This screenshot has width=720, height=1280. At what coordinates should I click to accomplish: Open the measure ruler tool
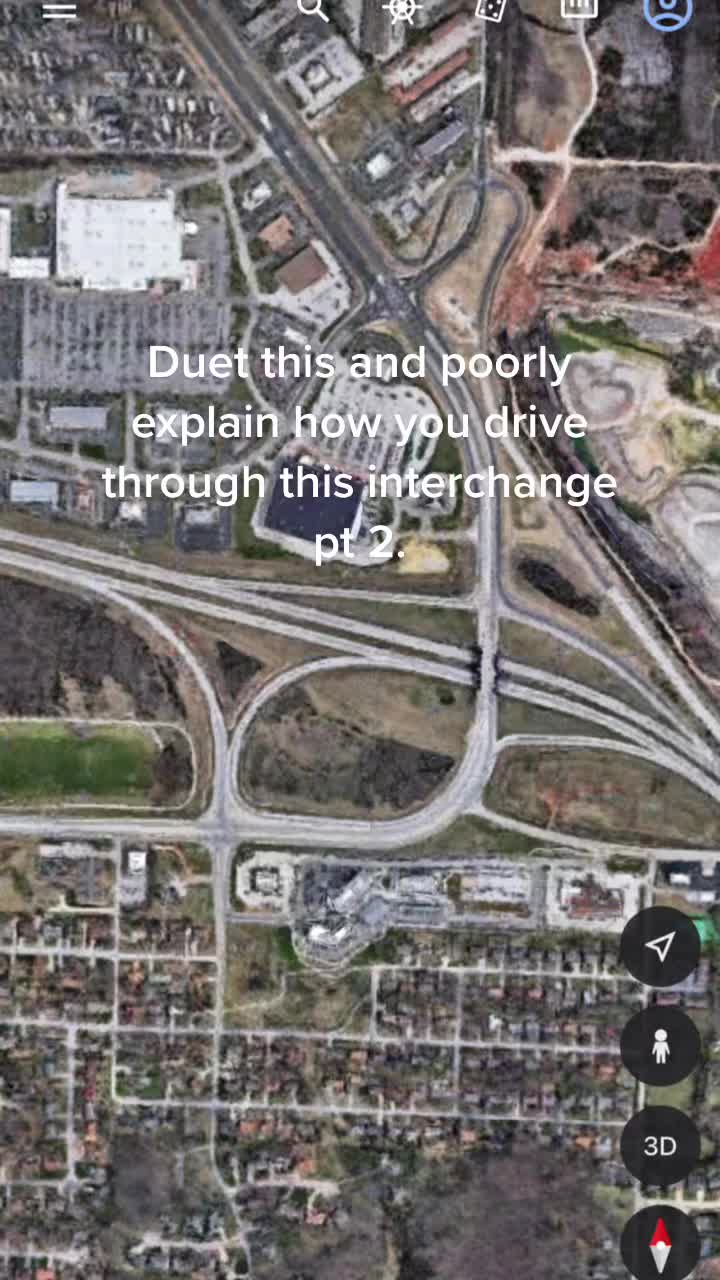(579, 8)
